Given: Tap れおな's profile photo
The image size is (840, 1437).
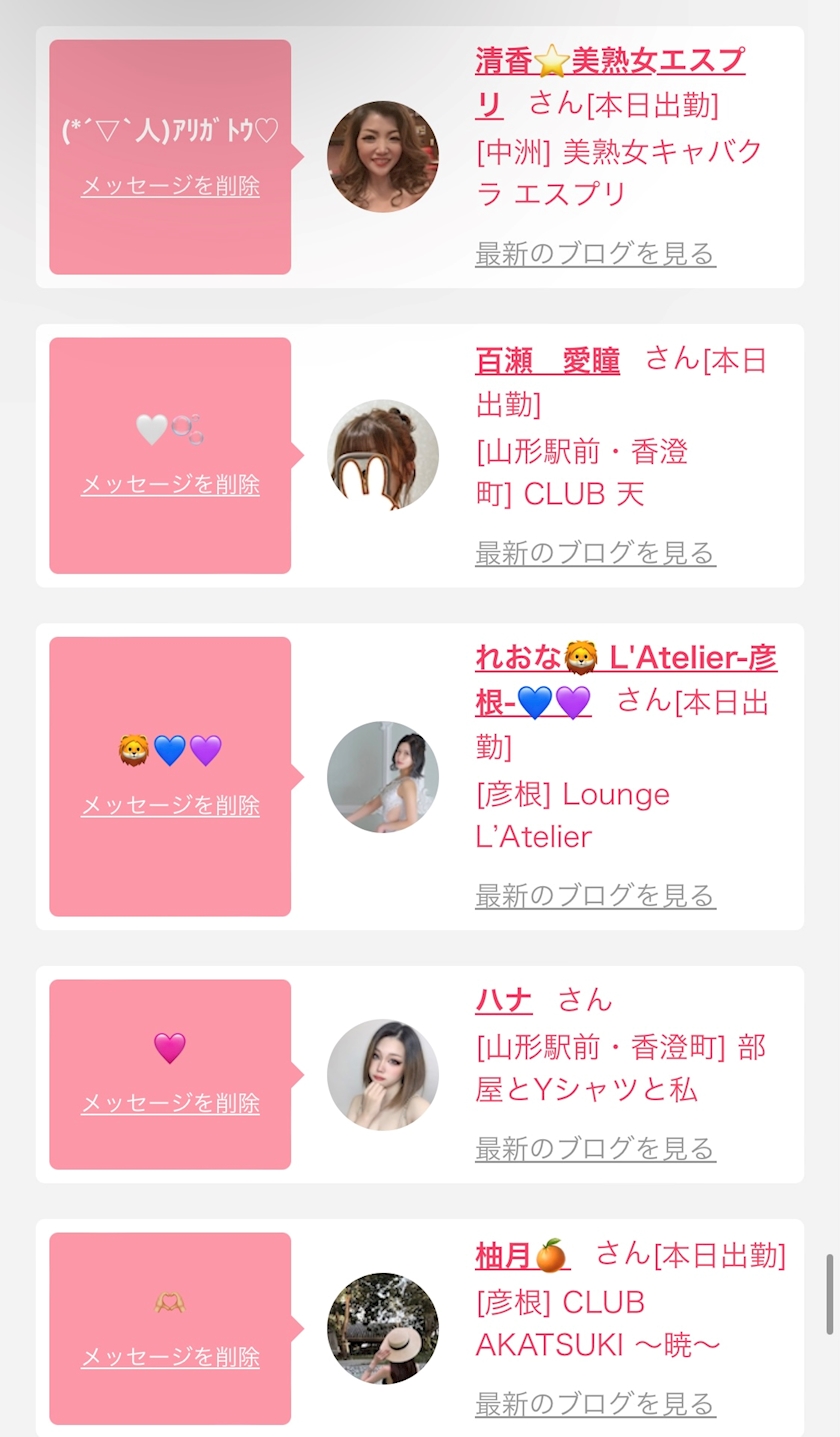Looking at the screenshot, I should click(x=383, y=777).
